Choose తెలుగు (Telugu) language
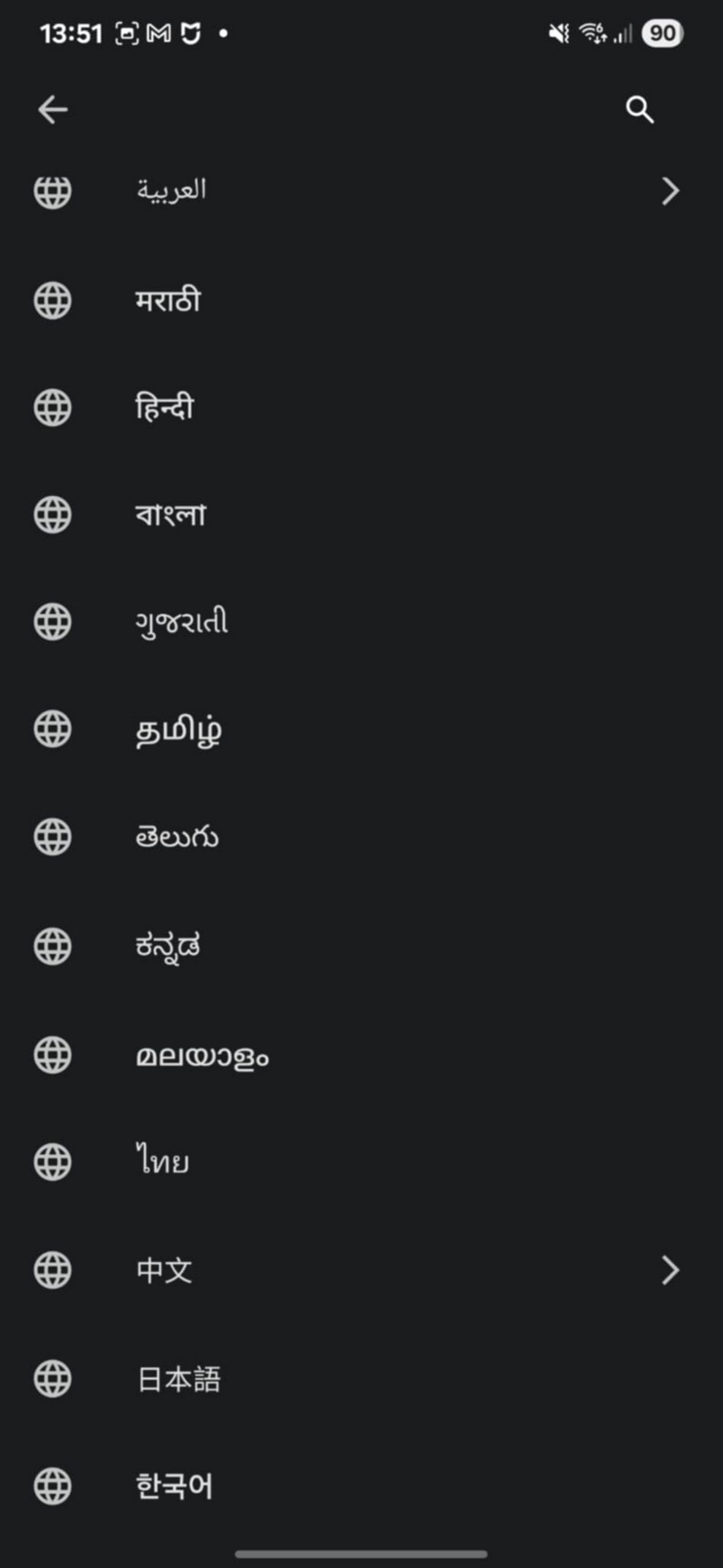Image resolution: width=723 pixels, height=1568 pixels. [361, 837]
